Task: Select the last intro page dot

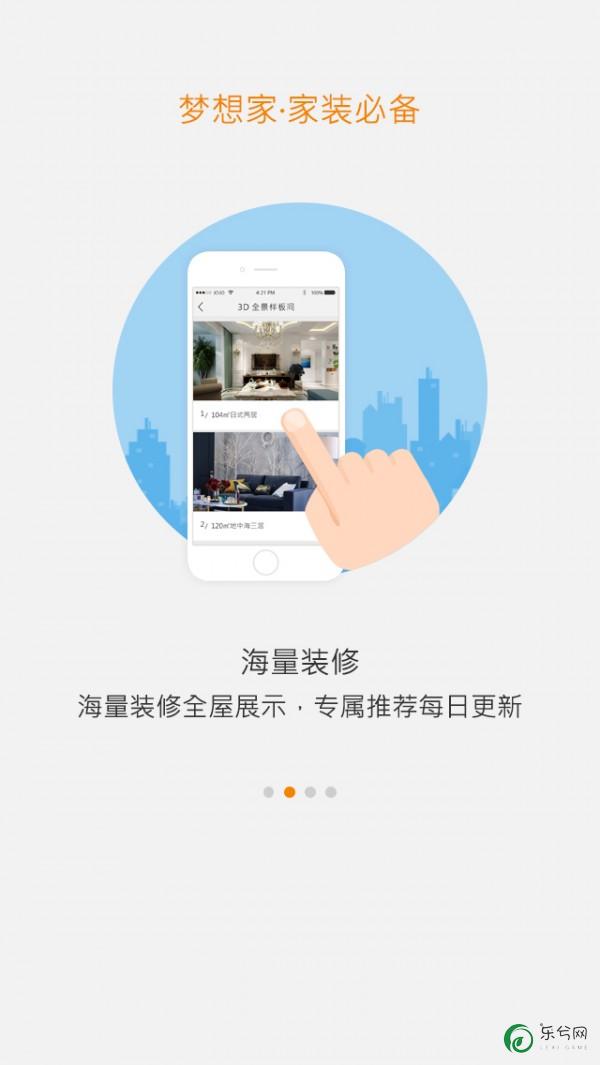Action: pos(331,792)
